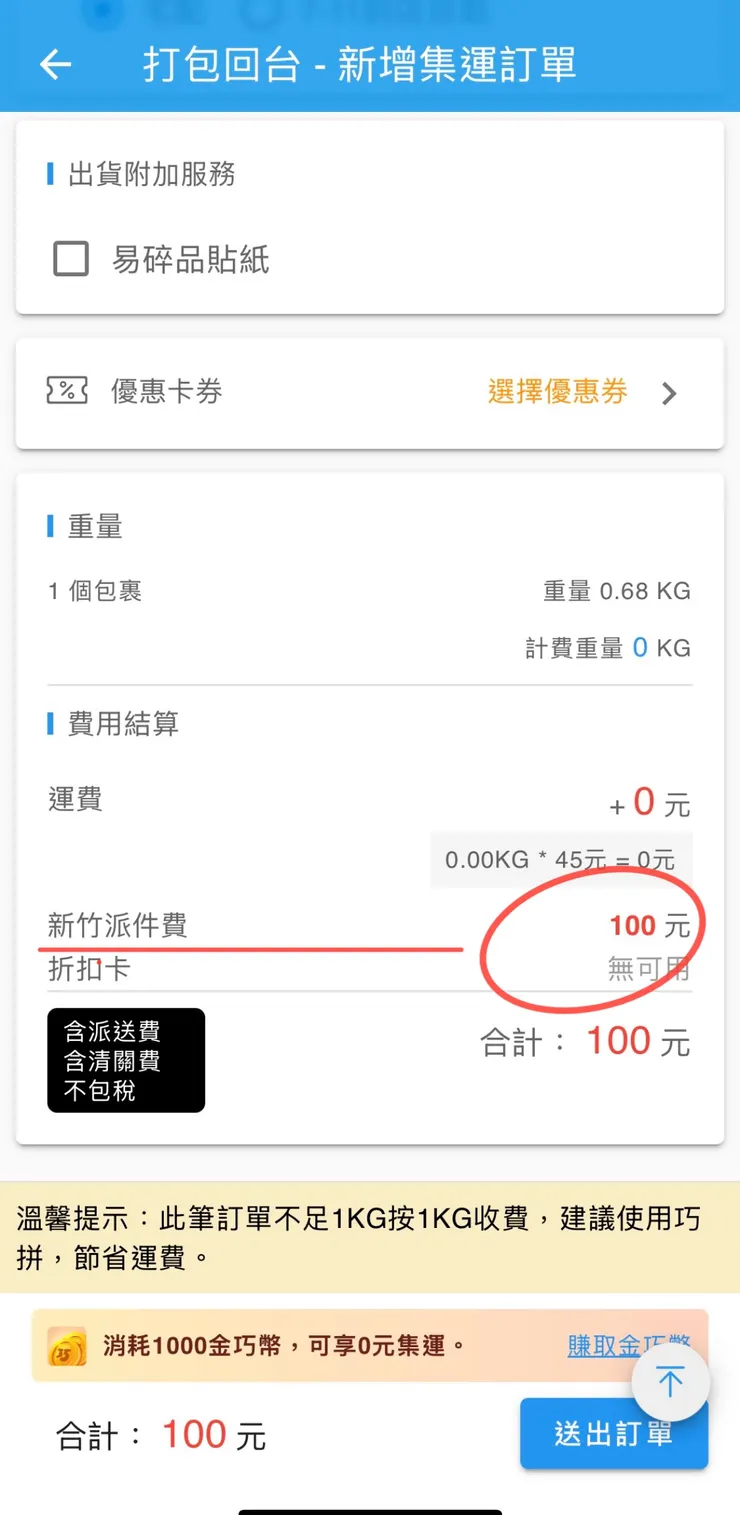Tap the black 含派送費 tooltip box
The height and width of the screenshot is (1515, 740).
pyautogui.click(x=125, y=1060)
